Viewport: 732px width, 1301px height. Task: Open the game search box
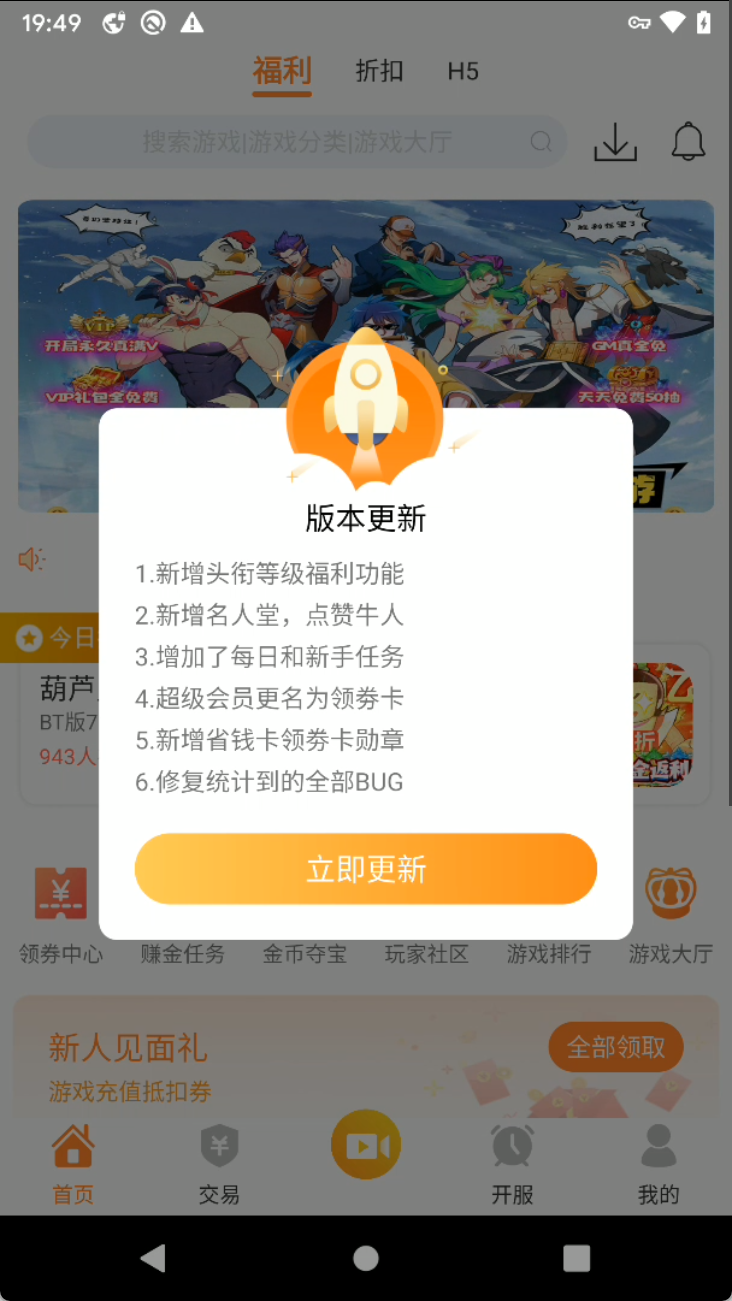297,142
